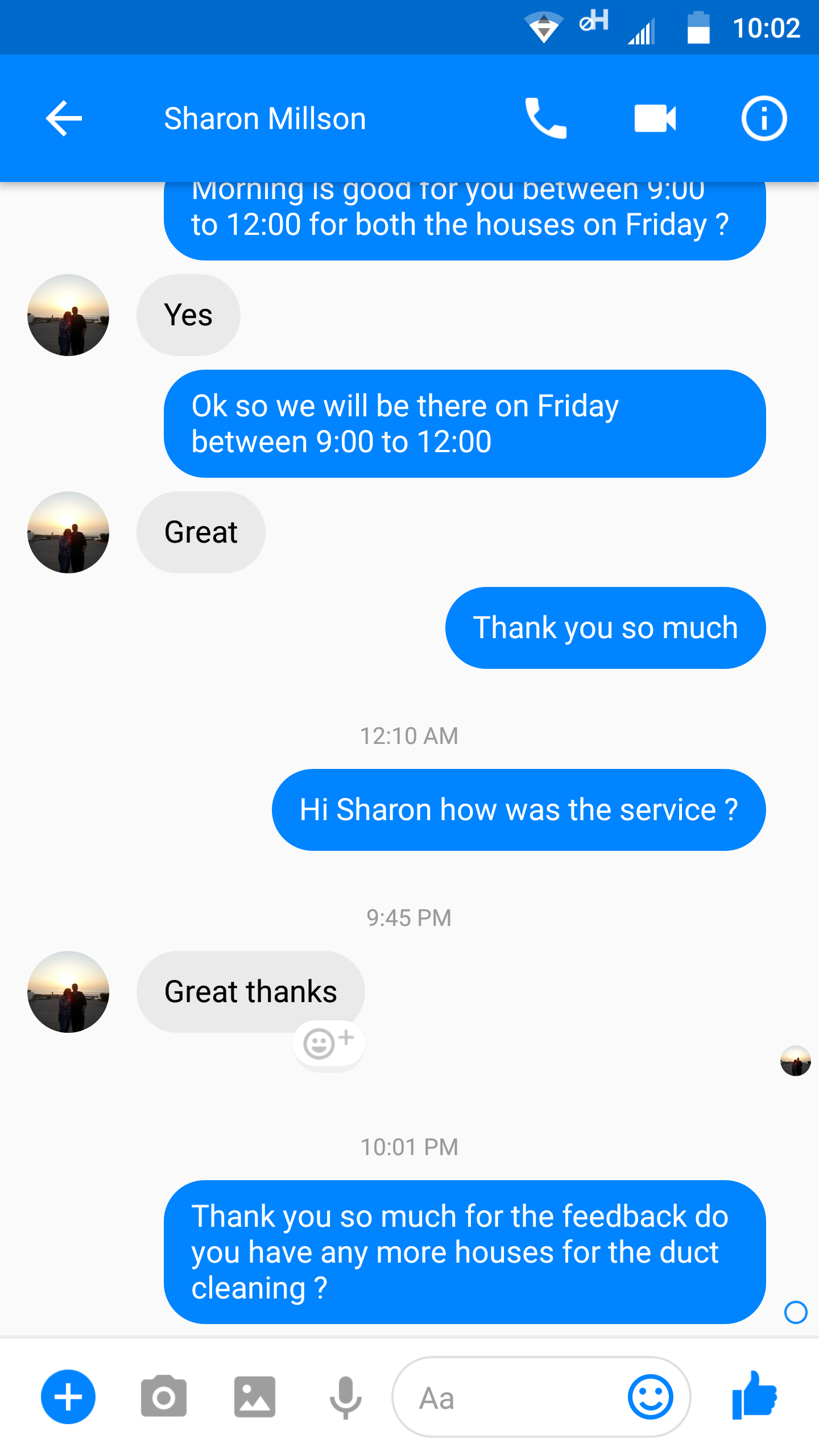Image resolution: width=819 pixels, height=1456 pixels.
Task: Open the plus menu for more options
Action: pos(68,1397)
